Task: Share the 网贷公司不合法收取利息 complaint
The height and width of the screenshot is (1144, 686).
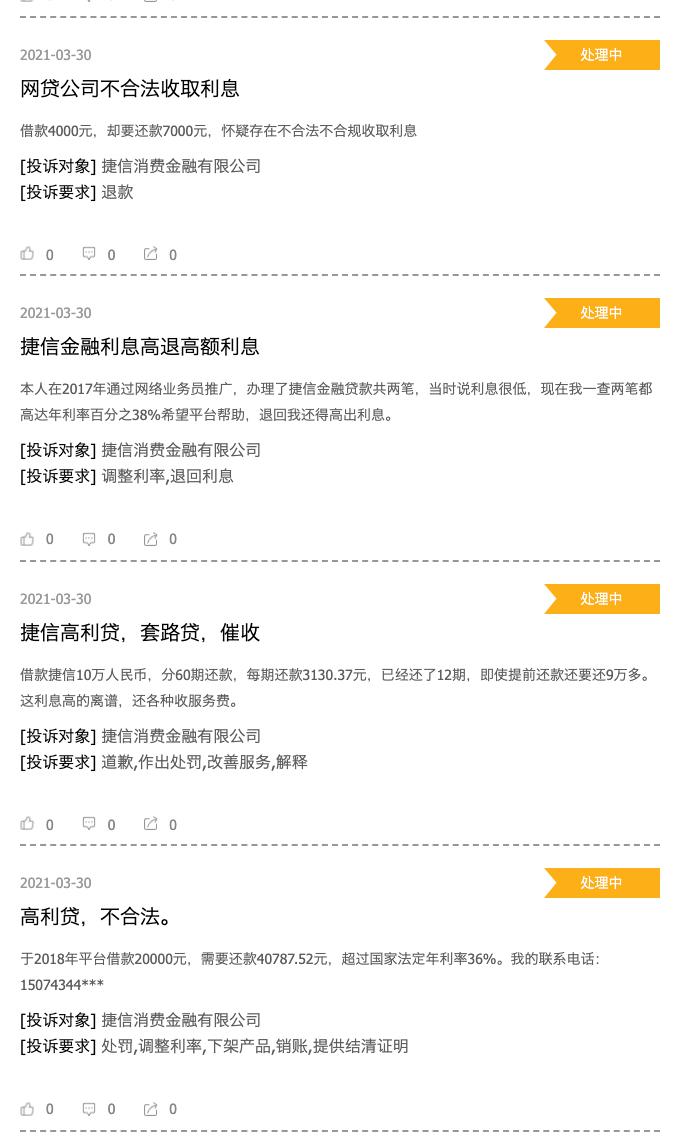Action: click(151, 254)
